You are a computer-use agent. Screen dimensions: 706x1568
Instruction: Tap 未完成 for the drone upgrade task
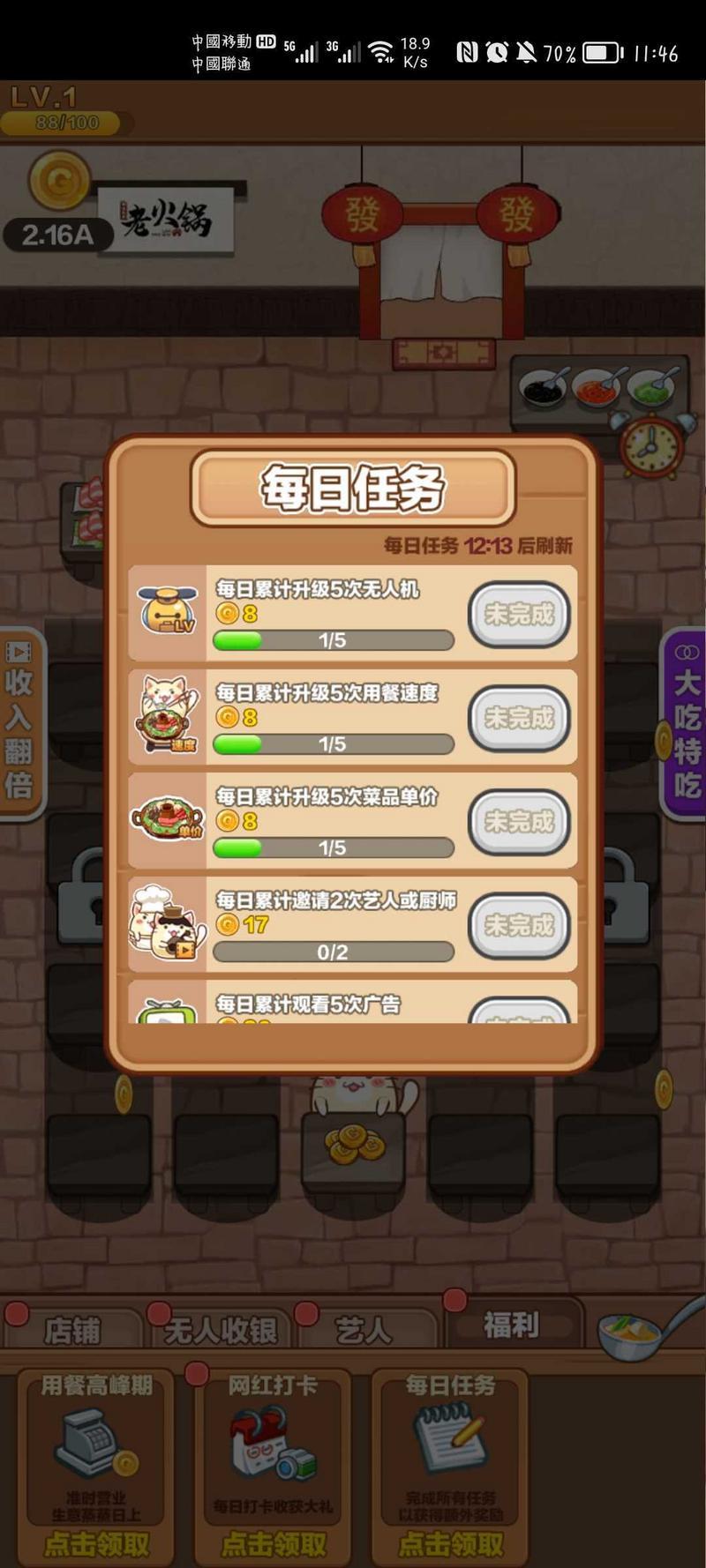(x=519, y=615)
